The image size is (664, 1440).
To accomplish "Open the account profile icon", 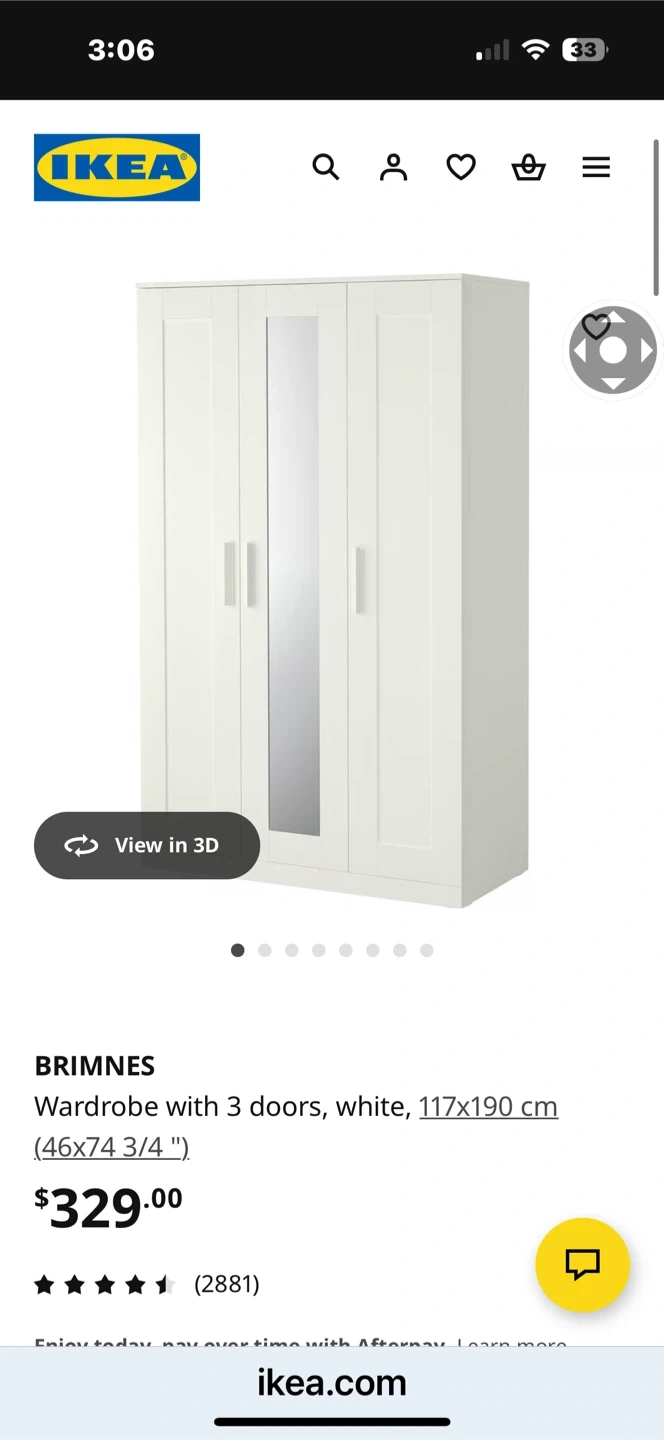I will pos(394,167).
